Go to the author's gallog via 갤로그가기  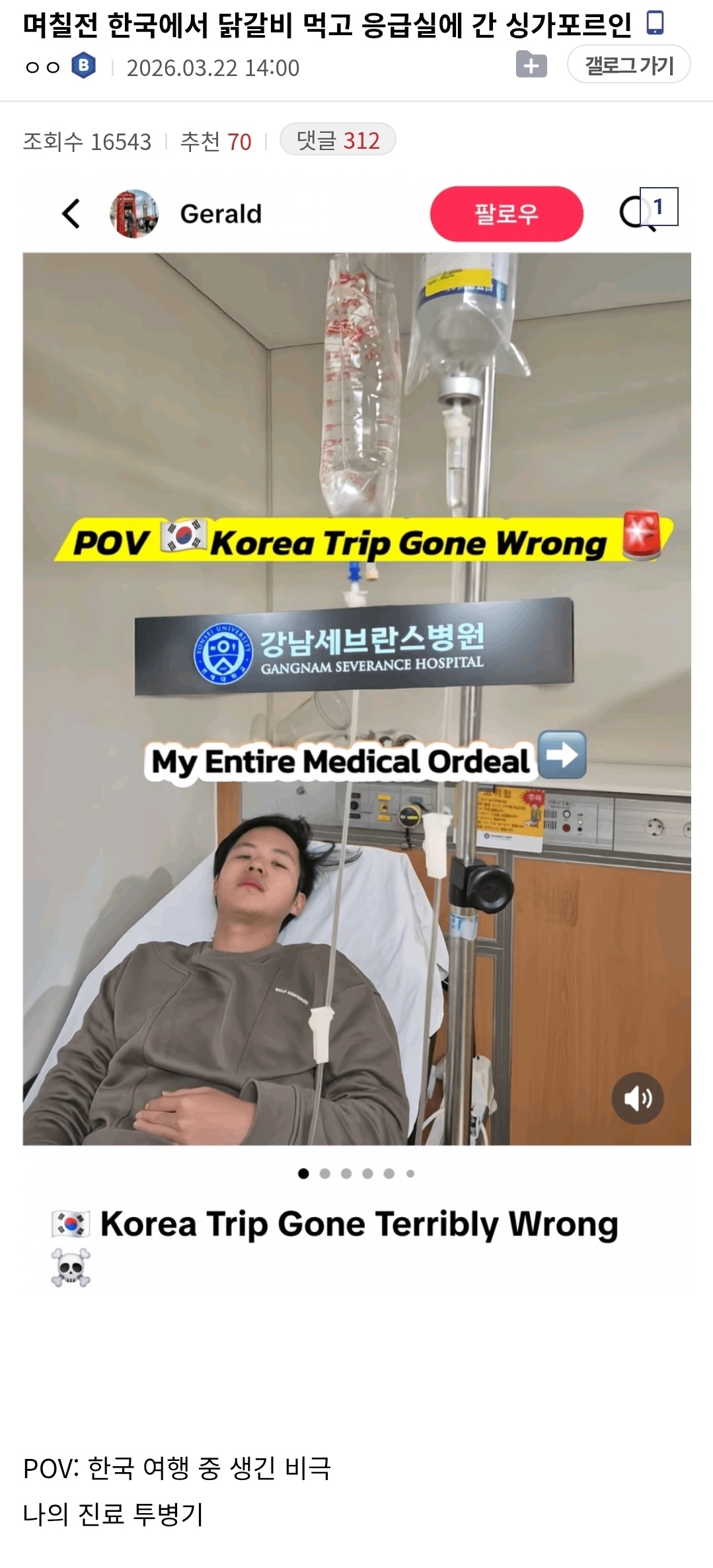click(628, 65)
